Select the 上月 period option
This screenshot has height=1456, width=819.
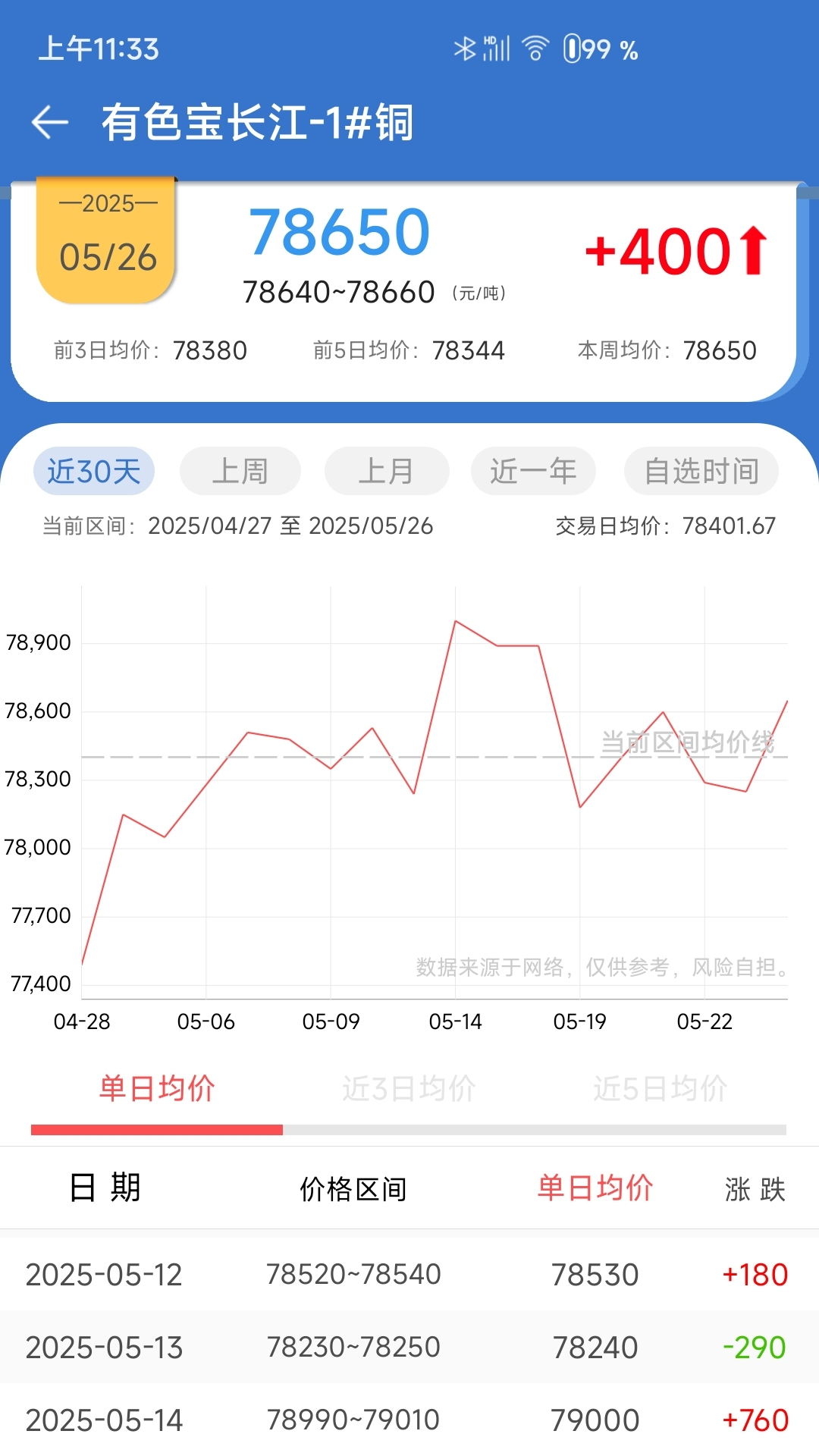pos(387,470)
